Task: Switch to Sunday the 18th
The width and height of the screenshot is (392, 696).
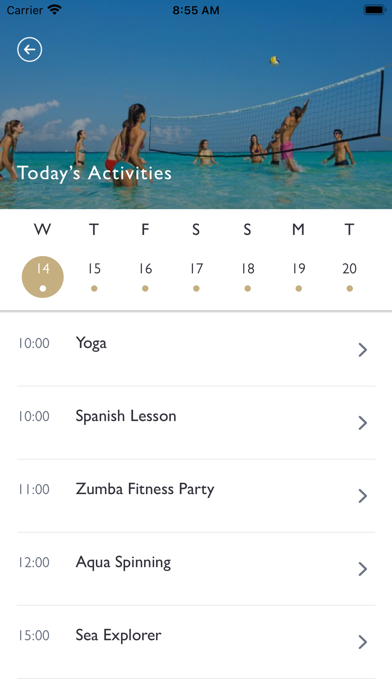Action: [248, 277]
